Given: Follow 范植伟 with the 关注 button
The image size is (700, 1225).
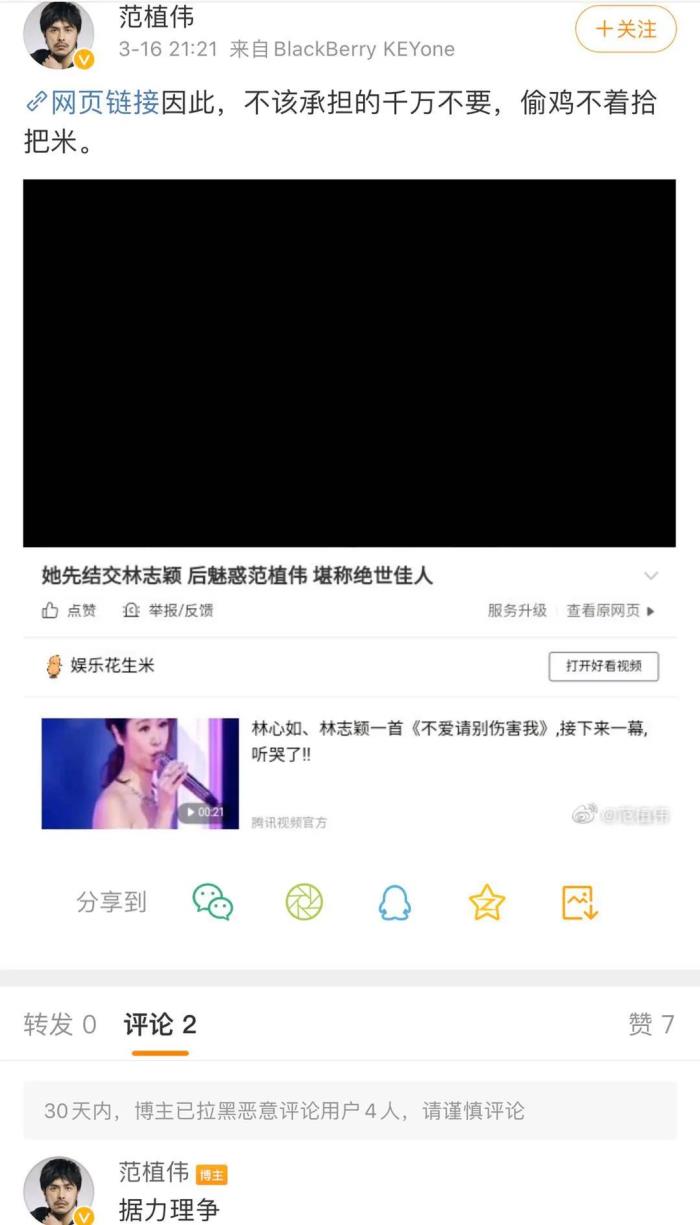Looking at the screenshot, I should (626, 30).
